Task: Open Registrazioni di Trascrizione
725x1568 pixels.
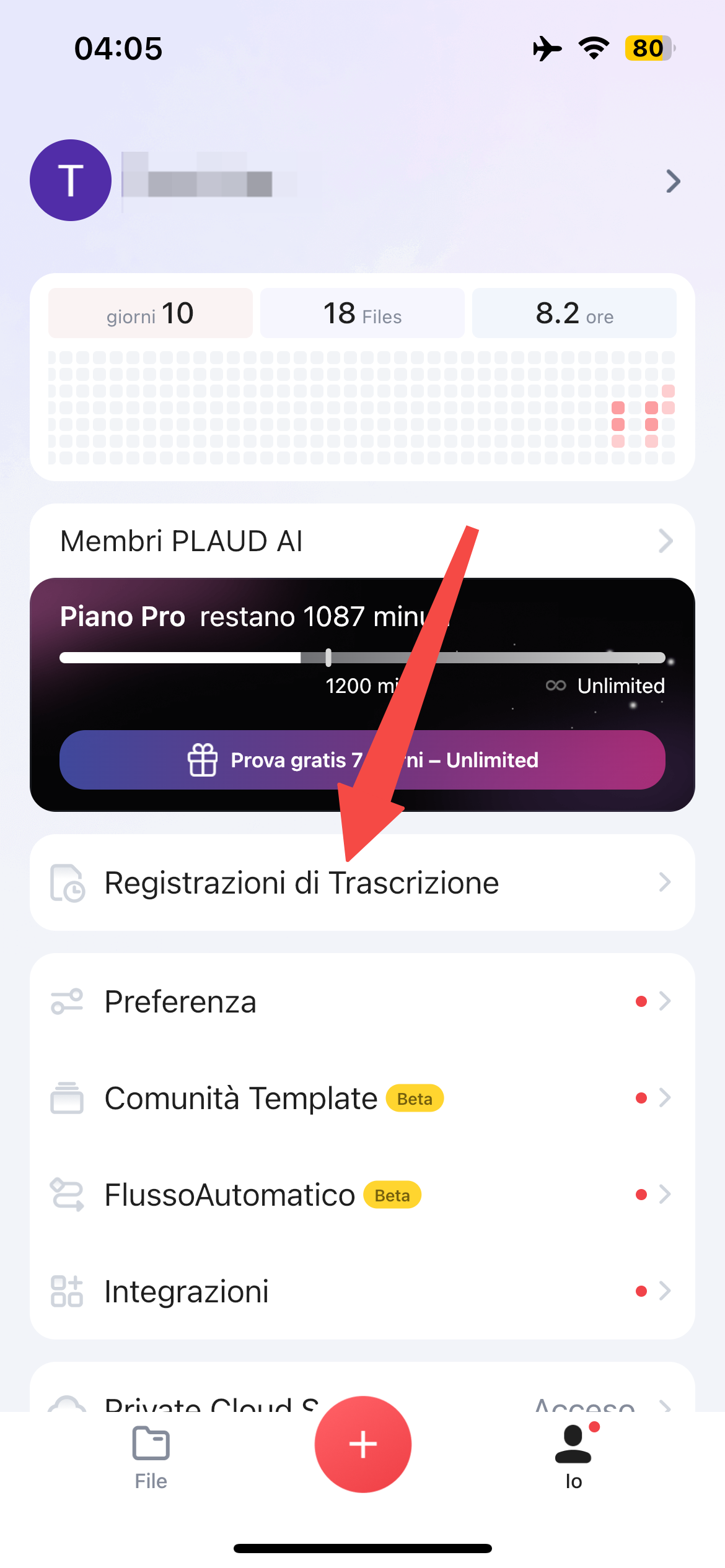Action: tap(362, 882)
